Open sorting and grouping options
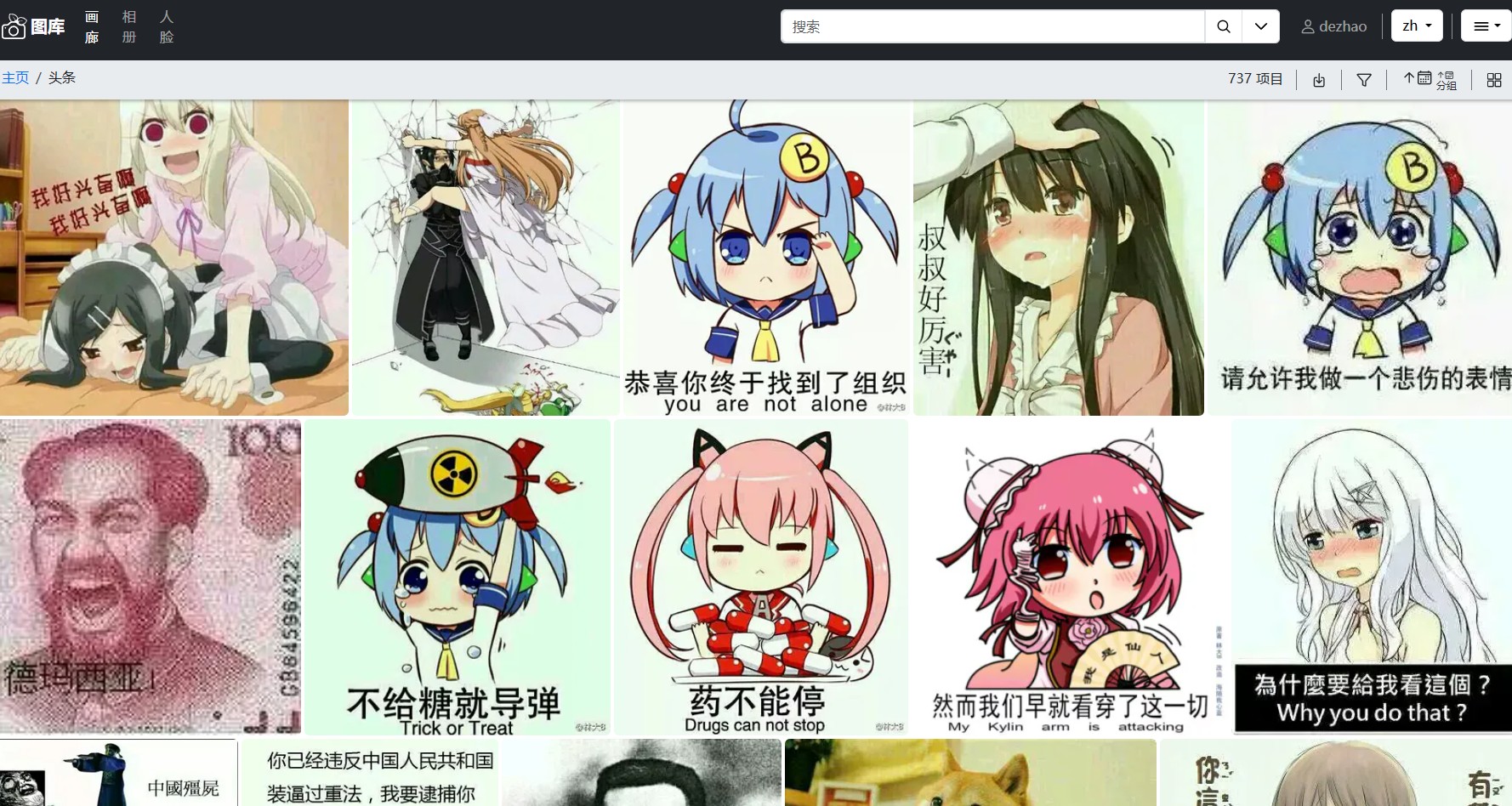This screenshot has height=806, width=1512. pyautogui.click(x=1430, y=80)
